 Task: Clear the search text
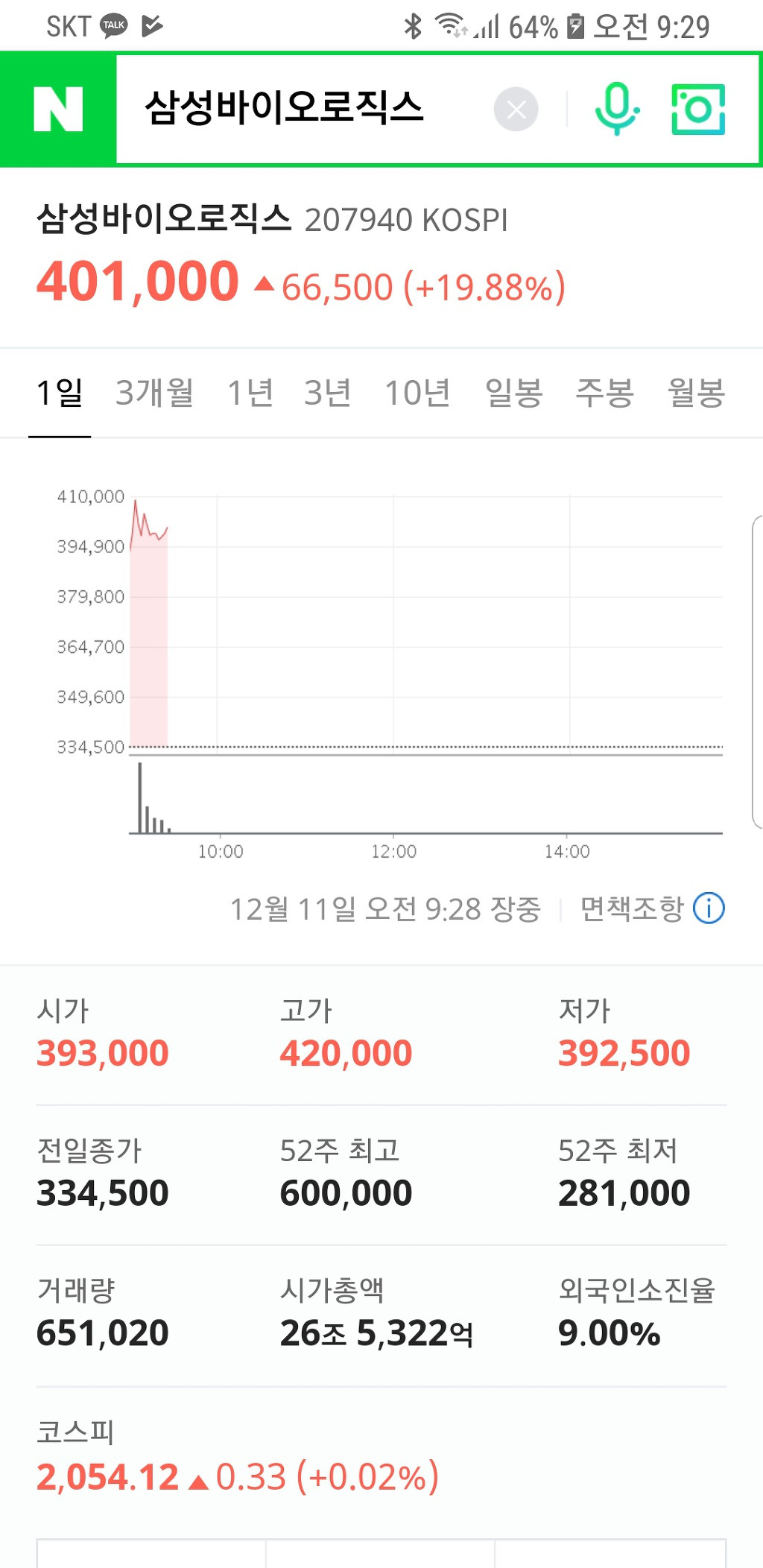tap(516, 110)
